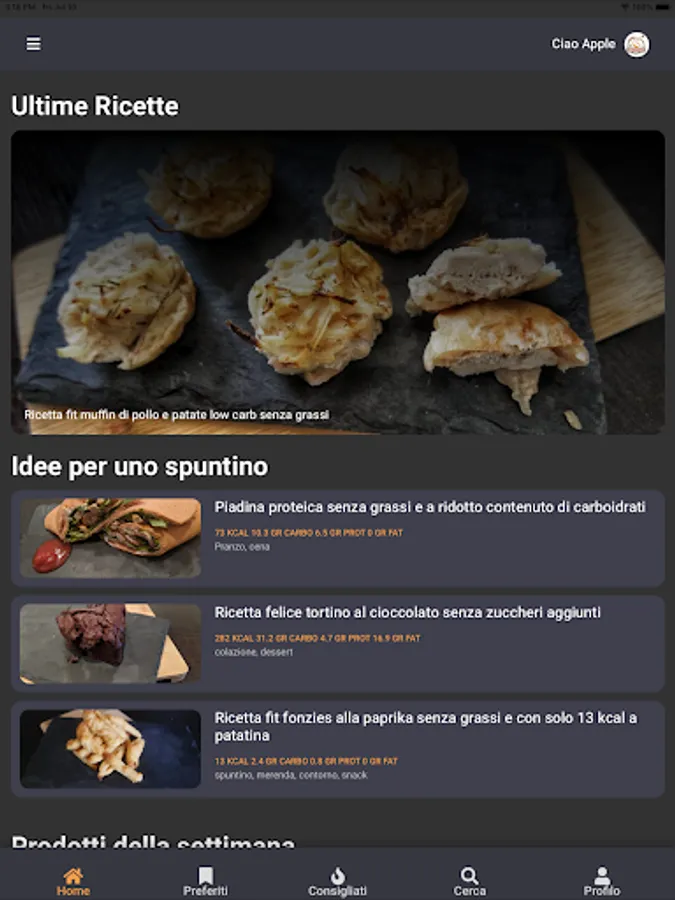The height and width of the screenshot is (900, 675).
Task: Go to the Home tab
Action: coord(73,881)
